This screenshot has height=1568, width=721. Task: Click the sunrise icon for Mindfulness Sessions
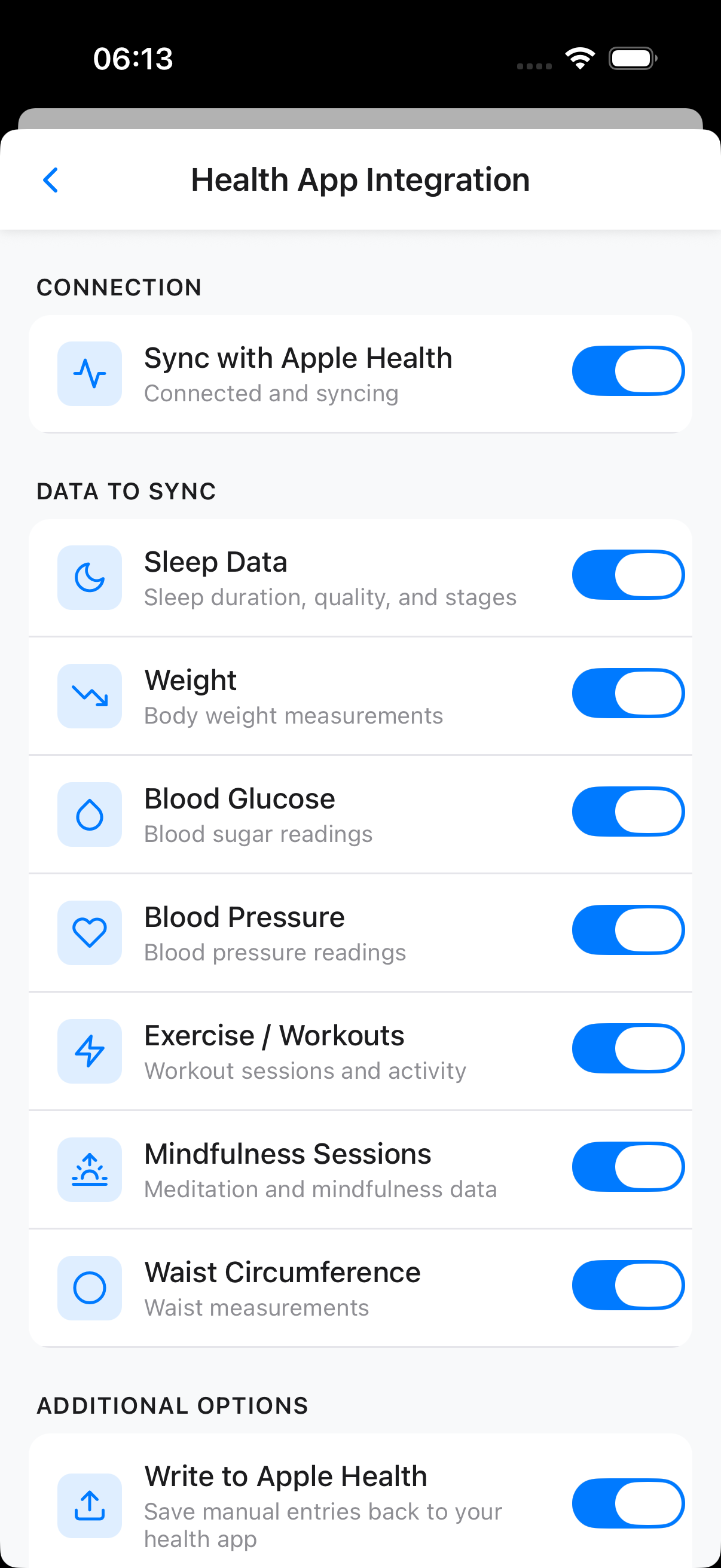click(x=89, y=1169)
